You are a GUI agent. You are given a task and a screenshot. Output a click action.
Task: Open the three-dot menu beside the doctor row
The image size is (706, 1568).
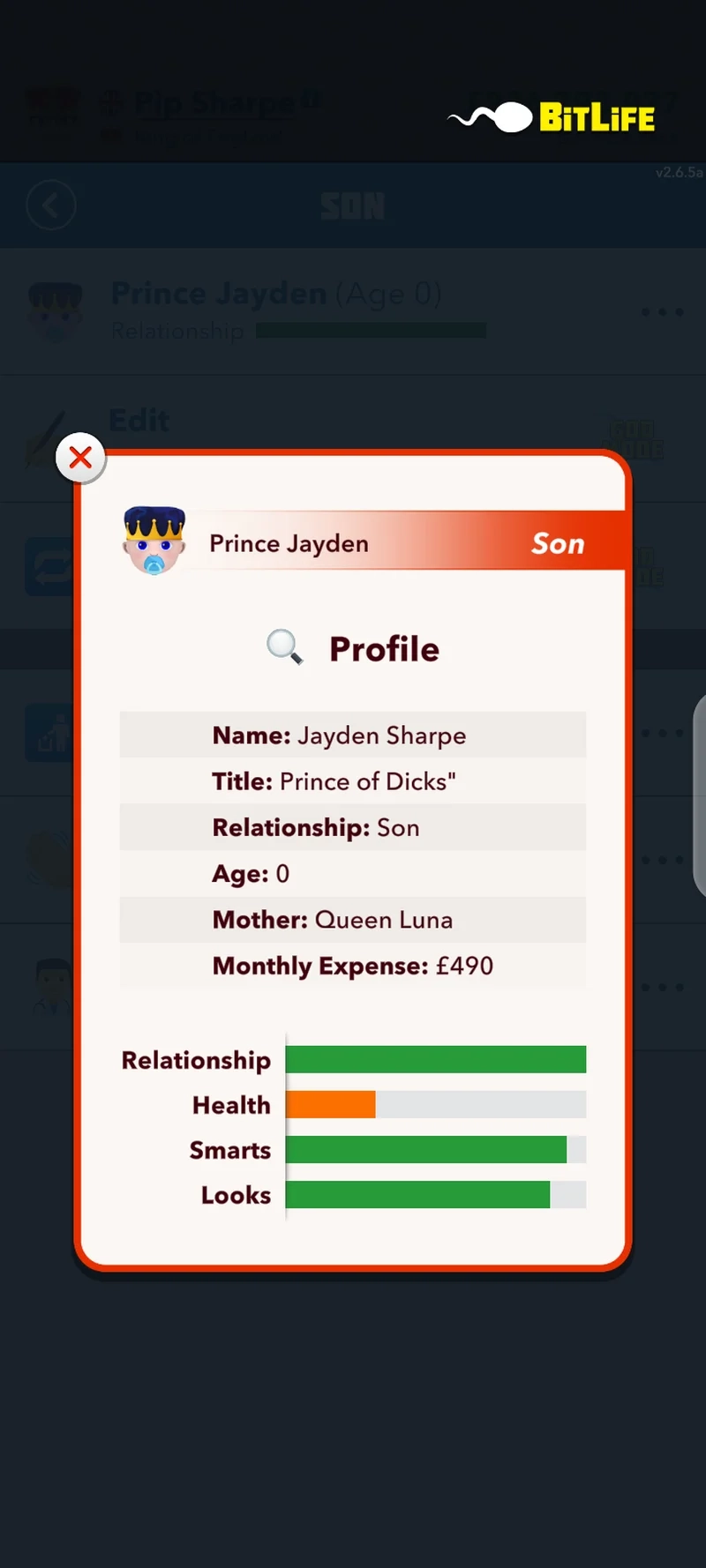click(662, 987)
